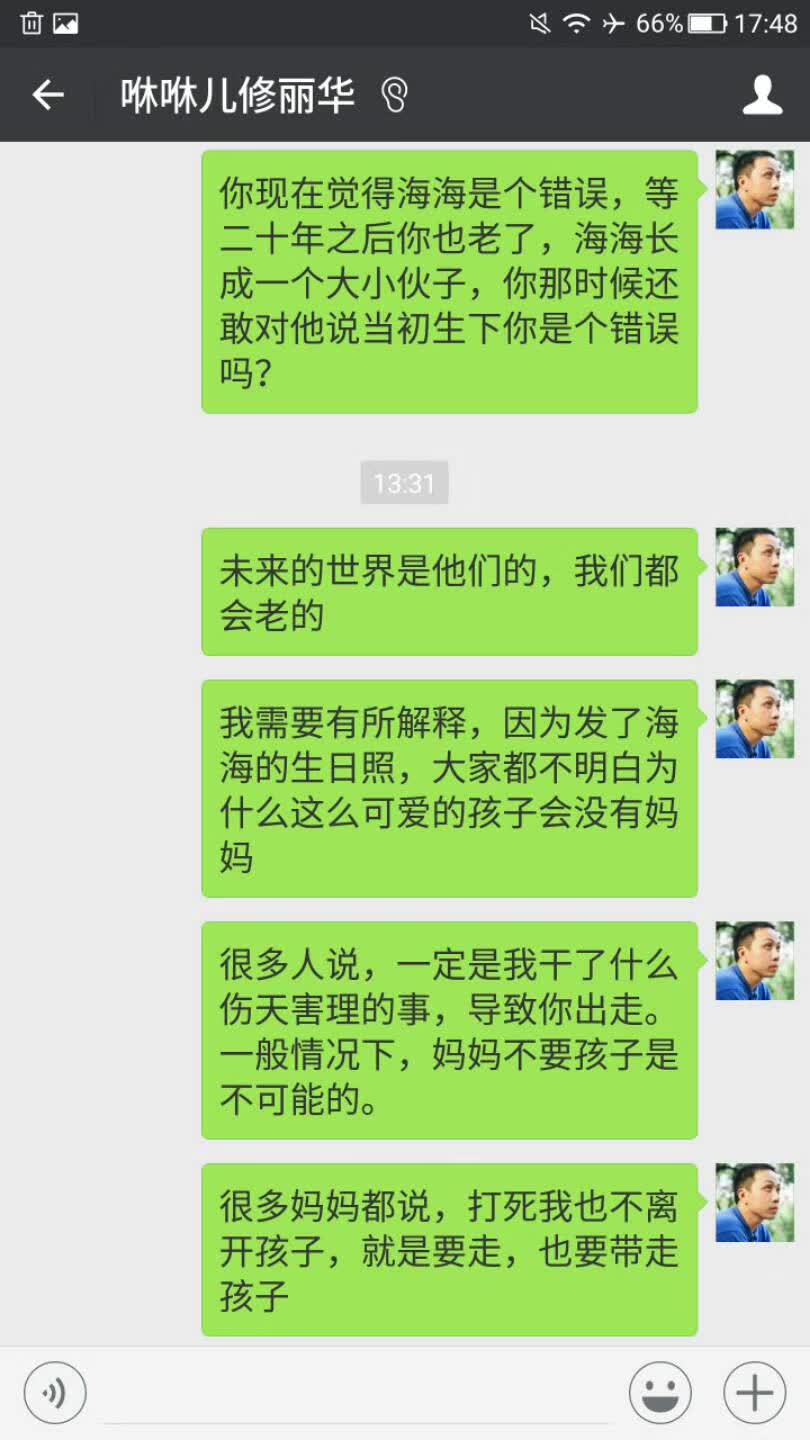Tap the message text field
The width and height of the screenshot is (810, 1440).
(356, 1392)
